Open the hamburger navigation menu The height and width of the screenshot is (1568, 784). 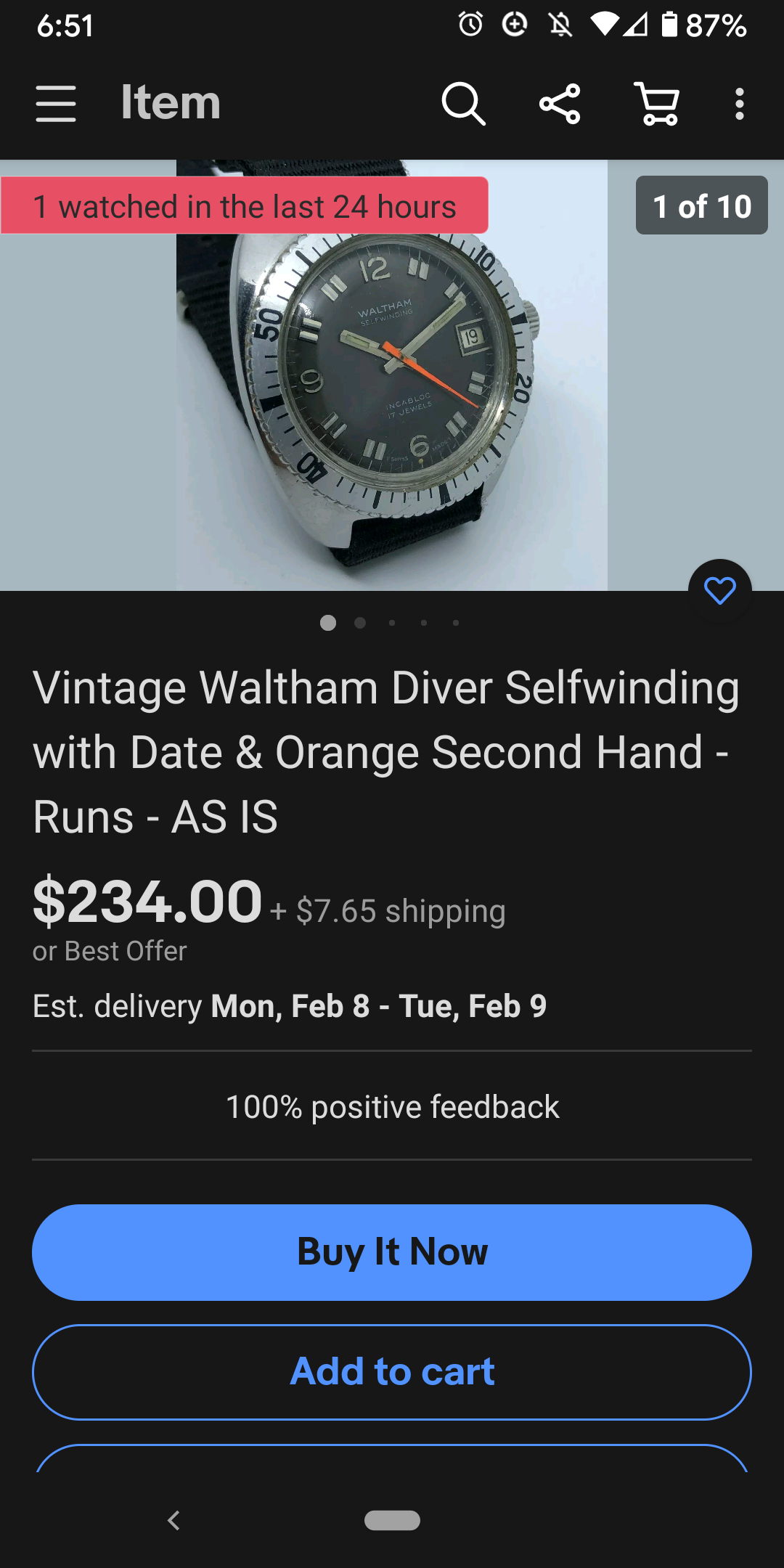[x=56, y=104]
